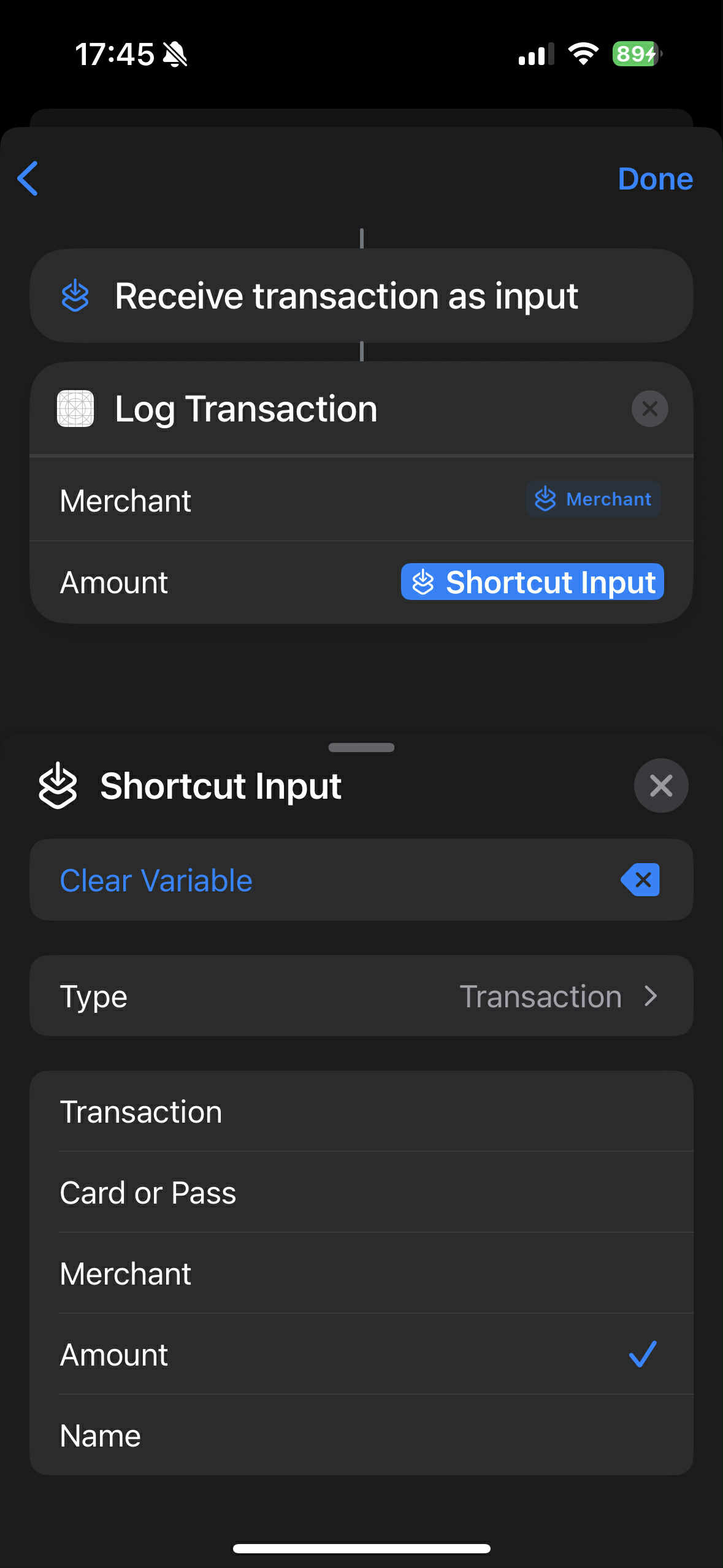Select the Transaction property
723x1568 pixels.
point(361,1112)
